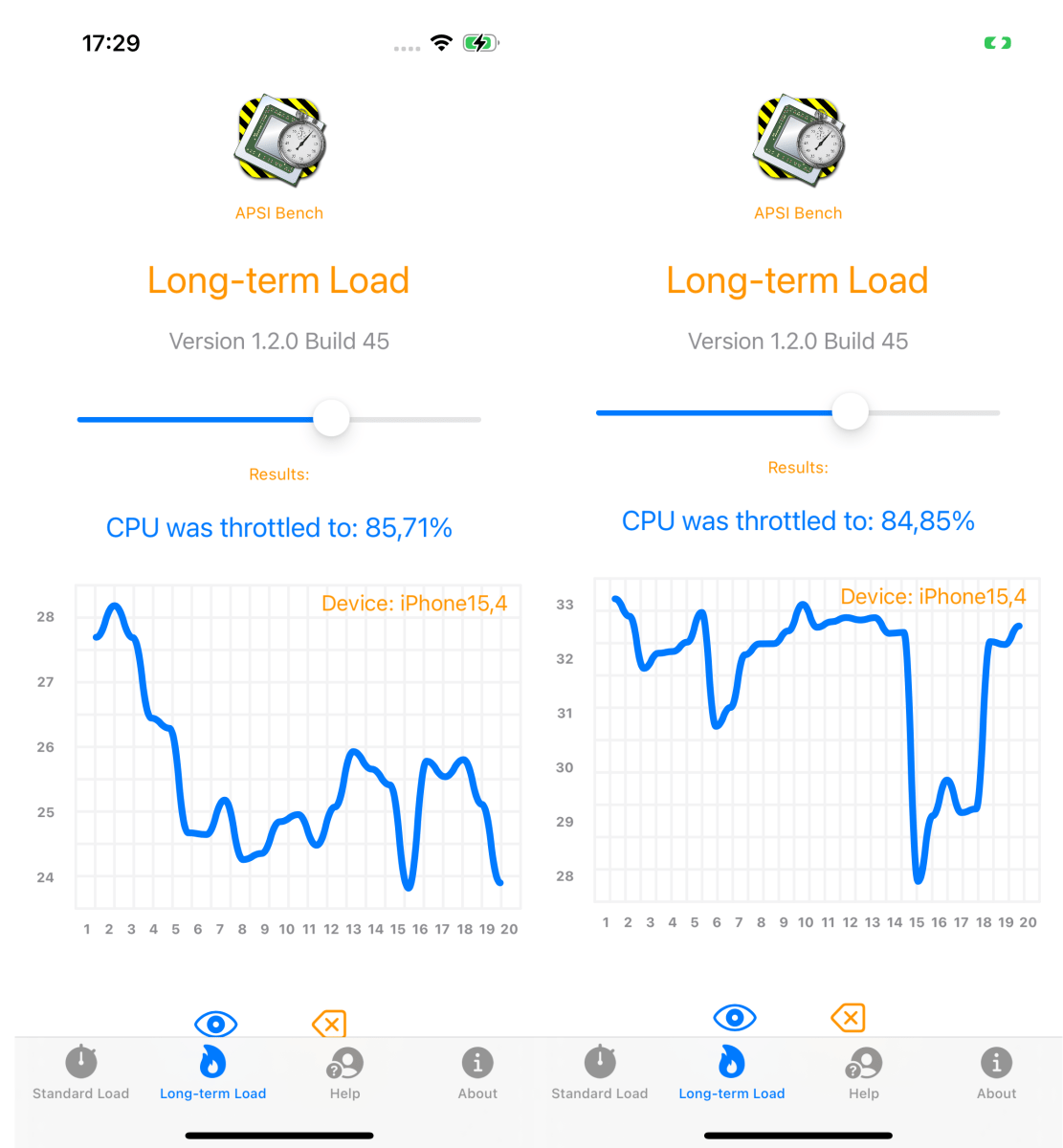Clear results with delete icon on 84,85% screen
Viewport: 1063px width, 1148px height.
click(848, 1018)
